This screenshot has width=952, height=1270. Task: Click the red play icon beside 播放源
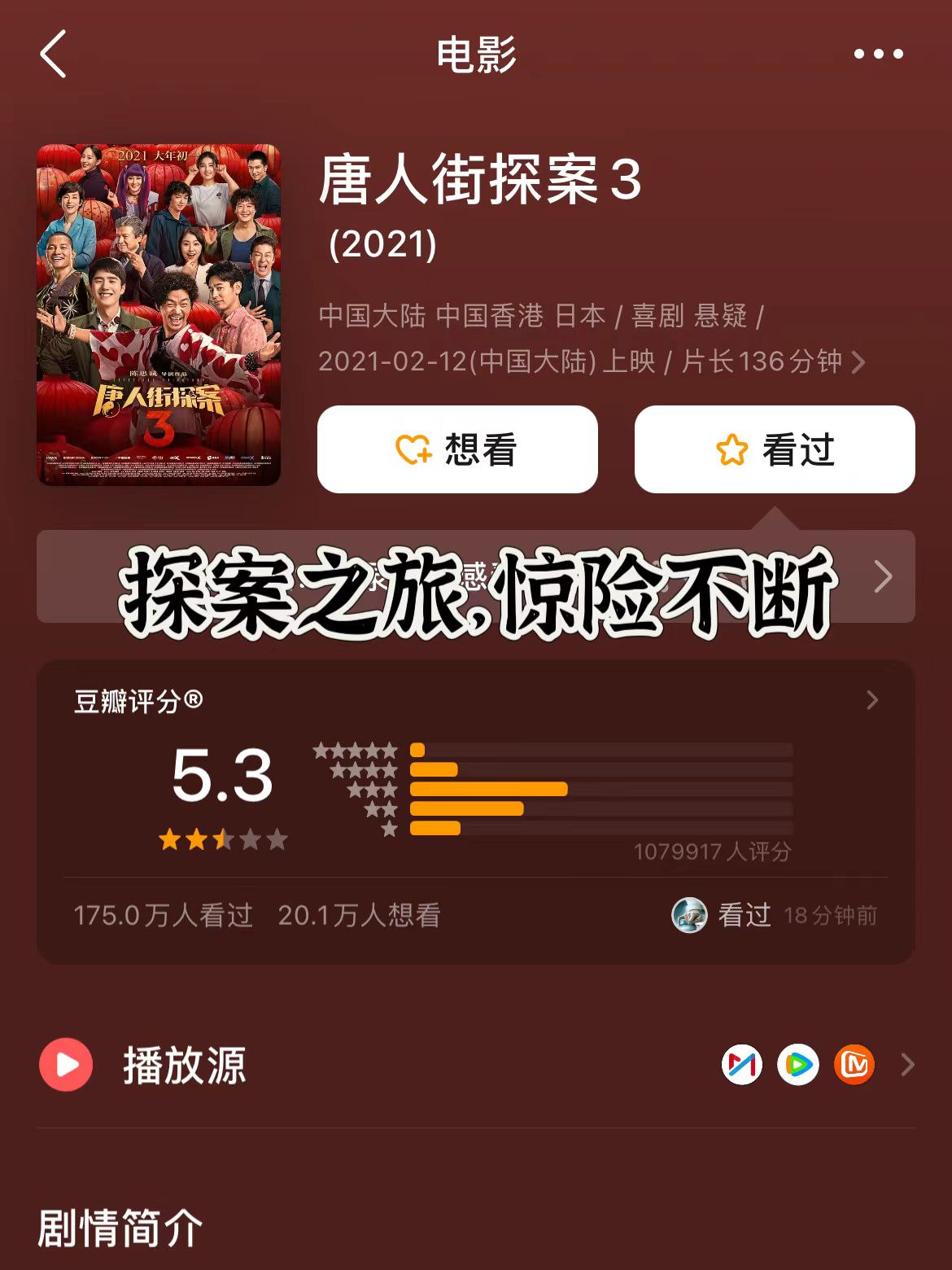65,1066
